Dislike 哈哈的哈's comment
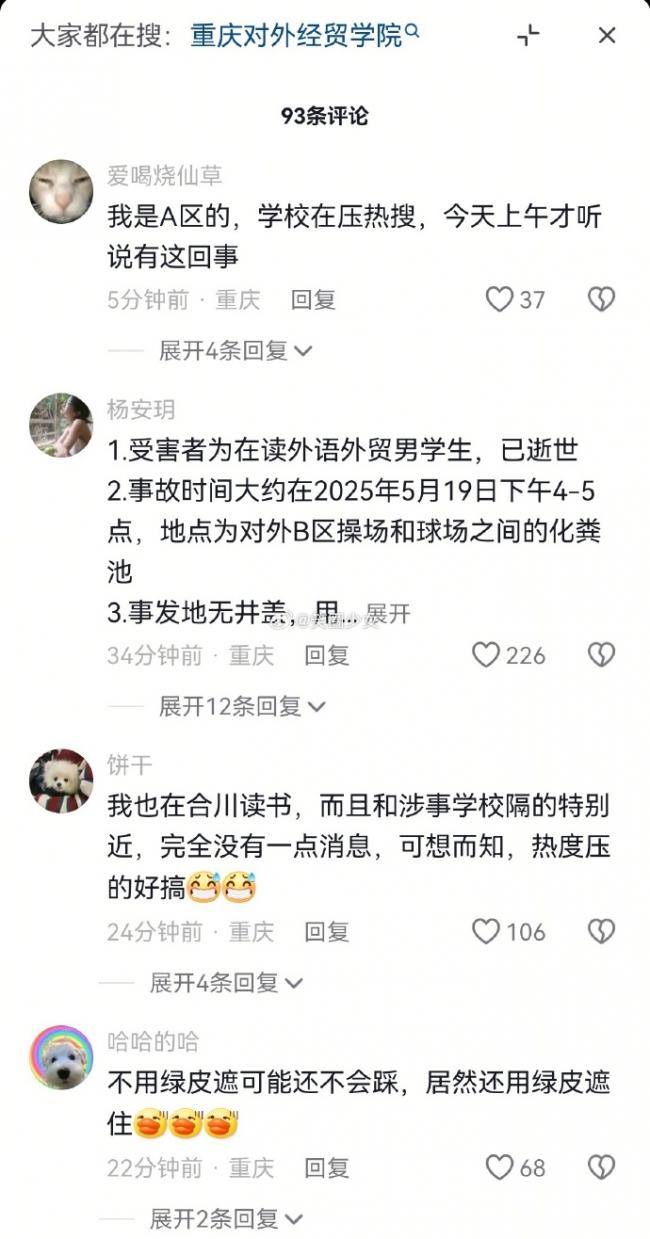 [x=600, y=1167]
